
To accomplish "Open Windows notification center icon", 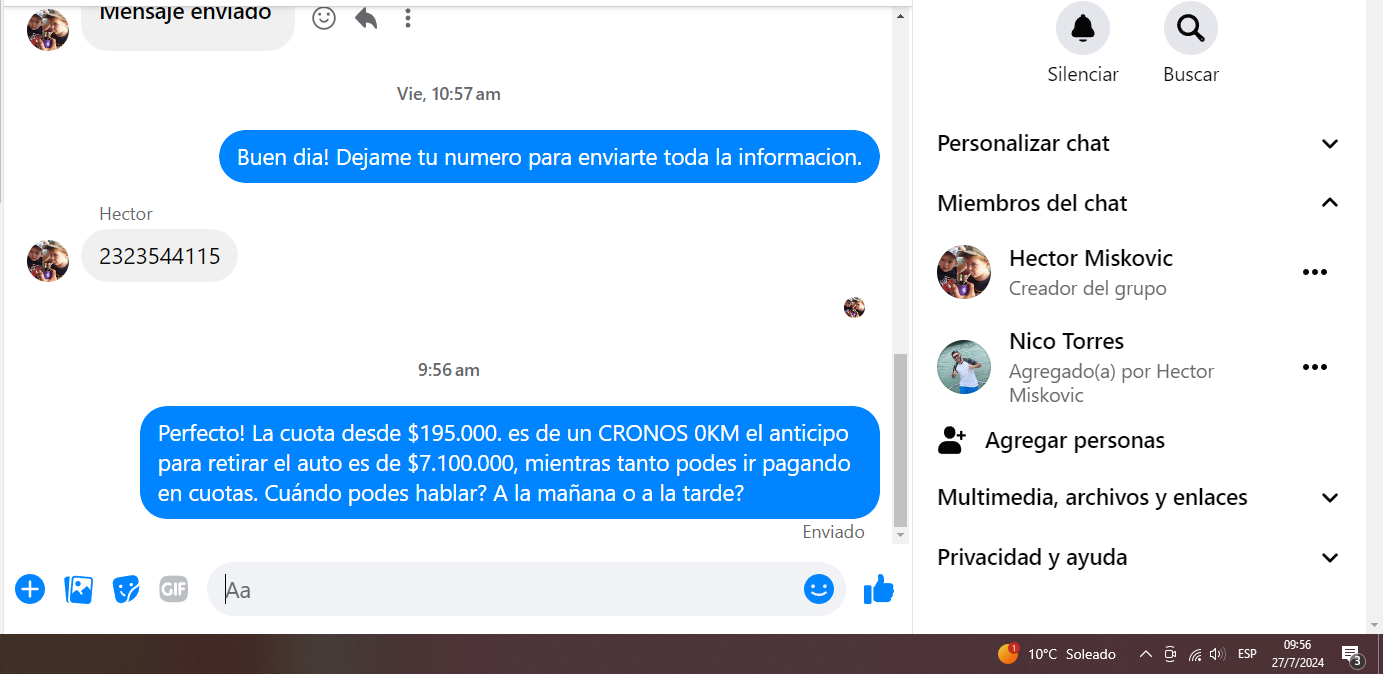I will 1351,655.
